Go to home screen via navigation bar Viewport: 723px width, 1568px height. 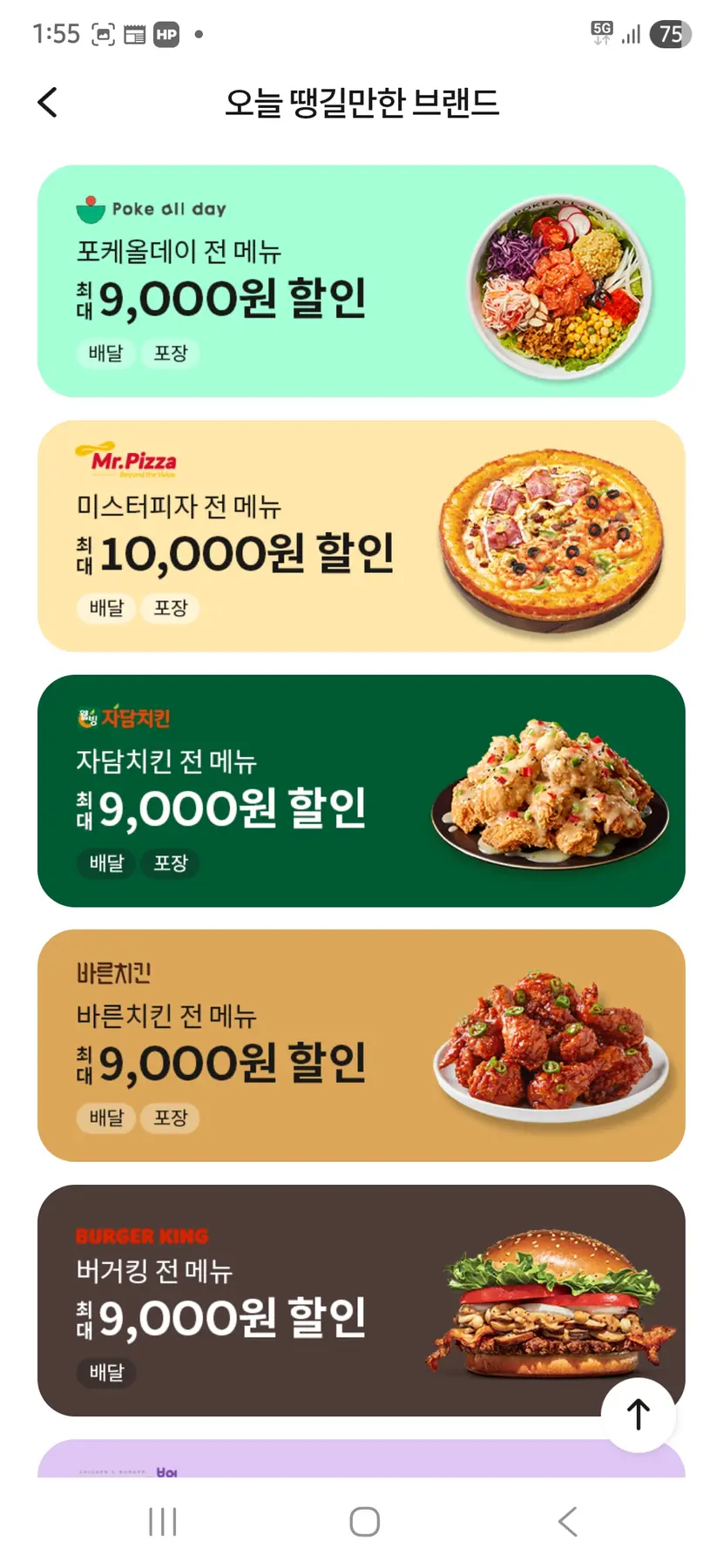pyautogui.click(x=364, y=1522)
